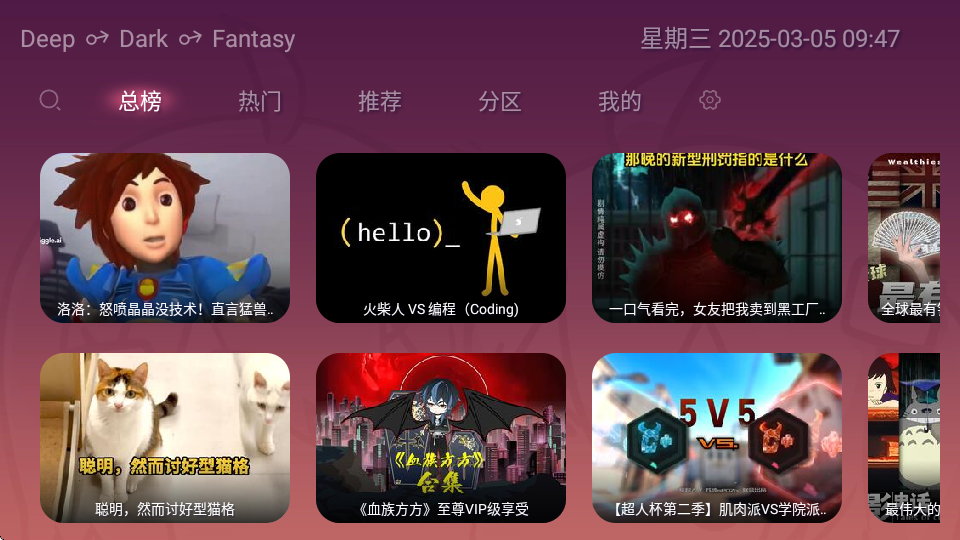Switch to the 热门 tab
Screen dimensions: 960x540
point(260,101)
